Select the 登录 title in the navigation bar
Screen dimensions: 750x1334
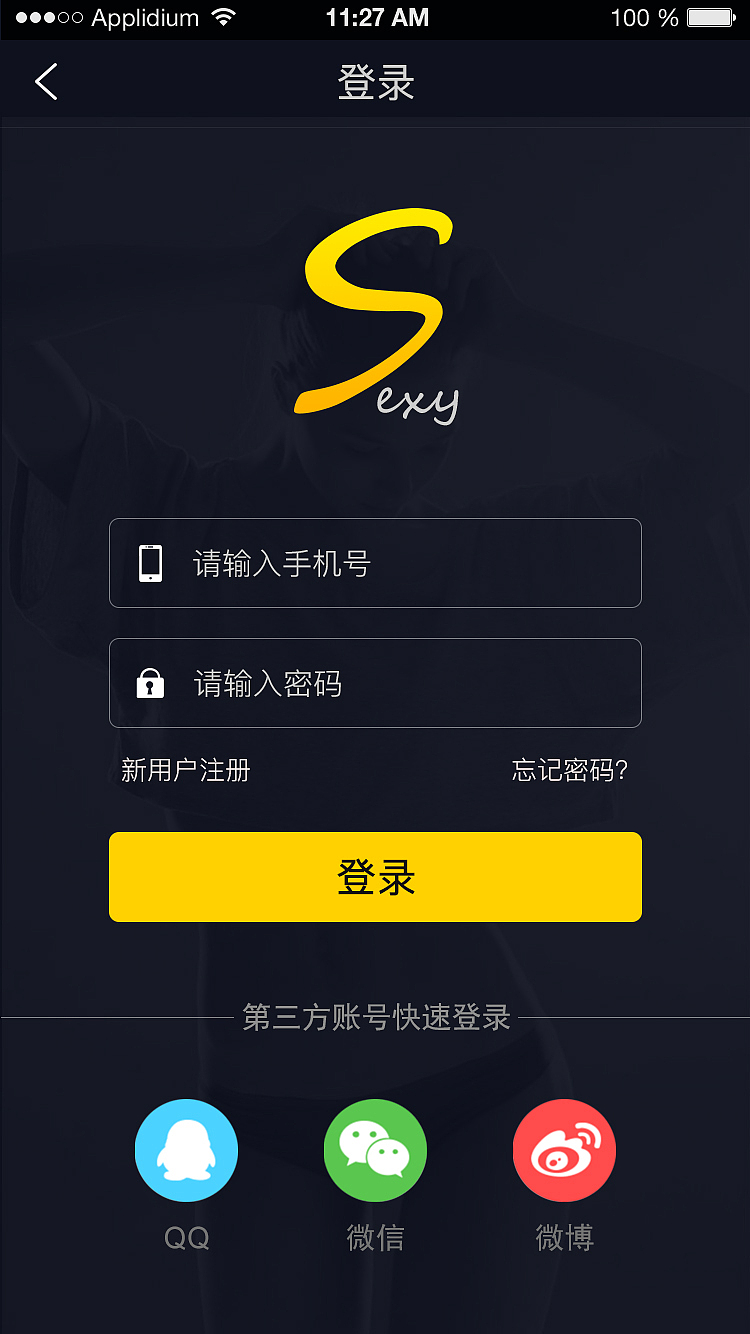coord(375,83)
